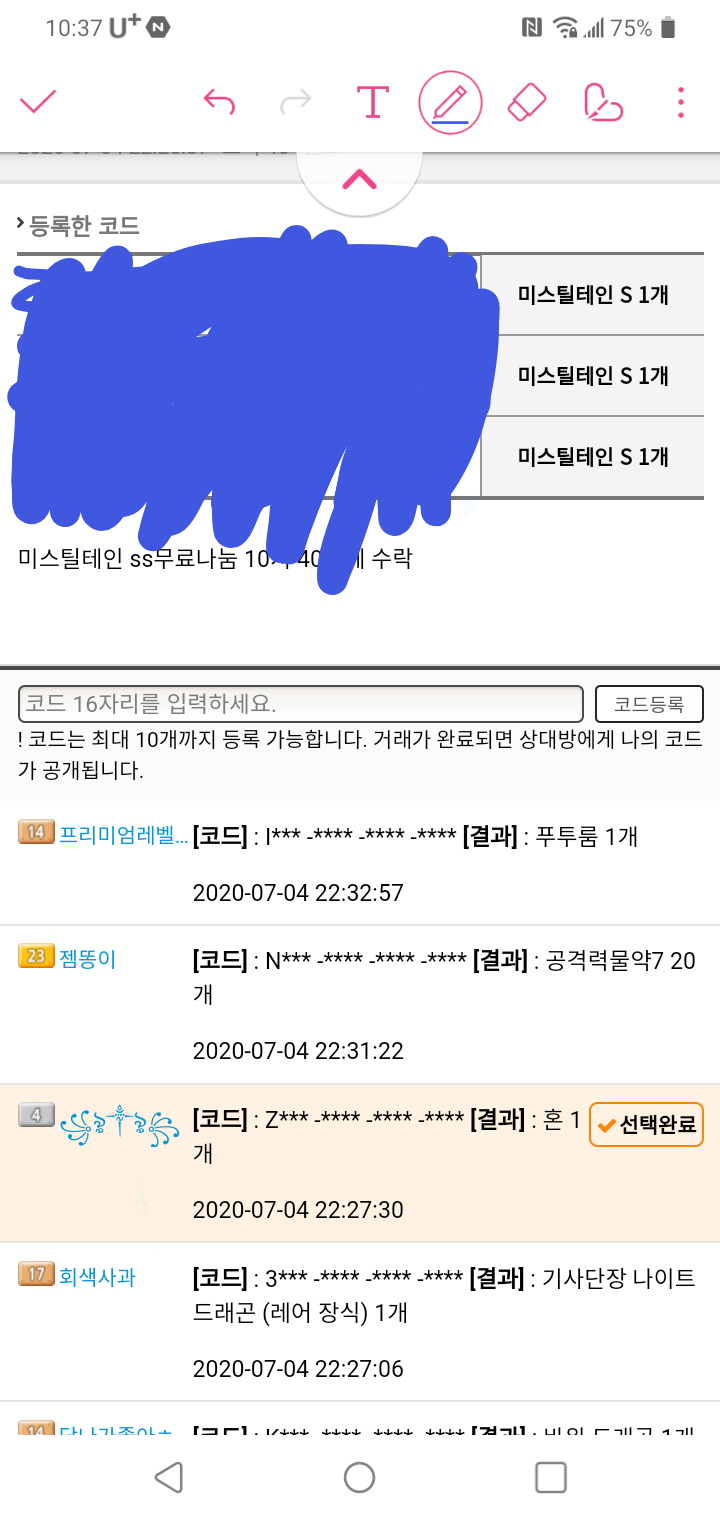Switch to the eraser tool
This screenshot has width=720, height=1520.
pos(527,102)
